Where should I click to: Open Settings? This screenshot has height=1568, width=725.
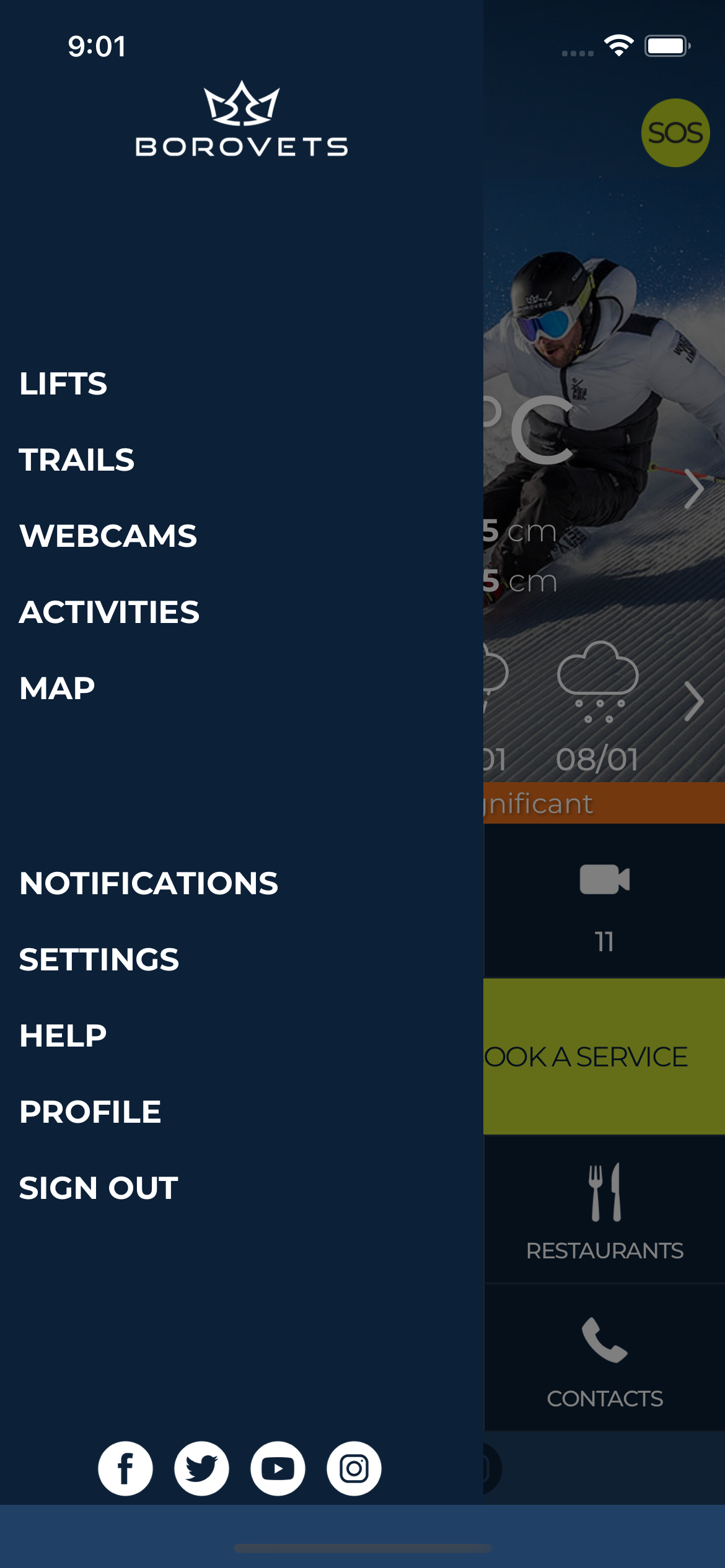pyautogui.click(x=99, y=959)
